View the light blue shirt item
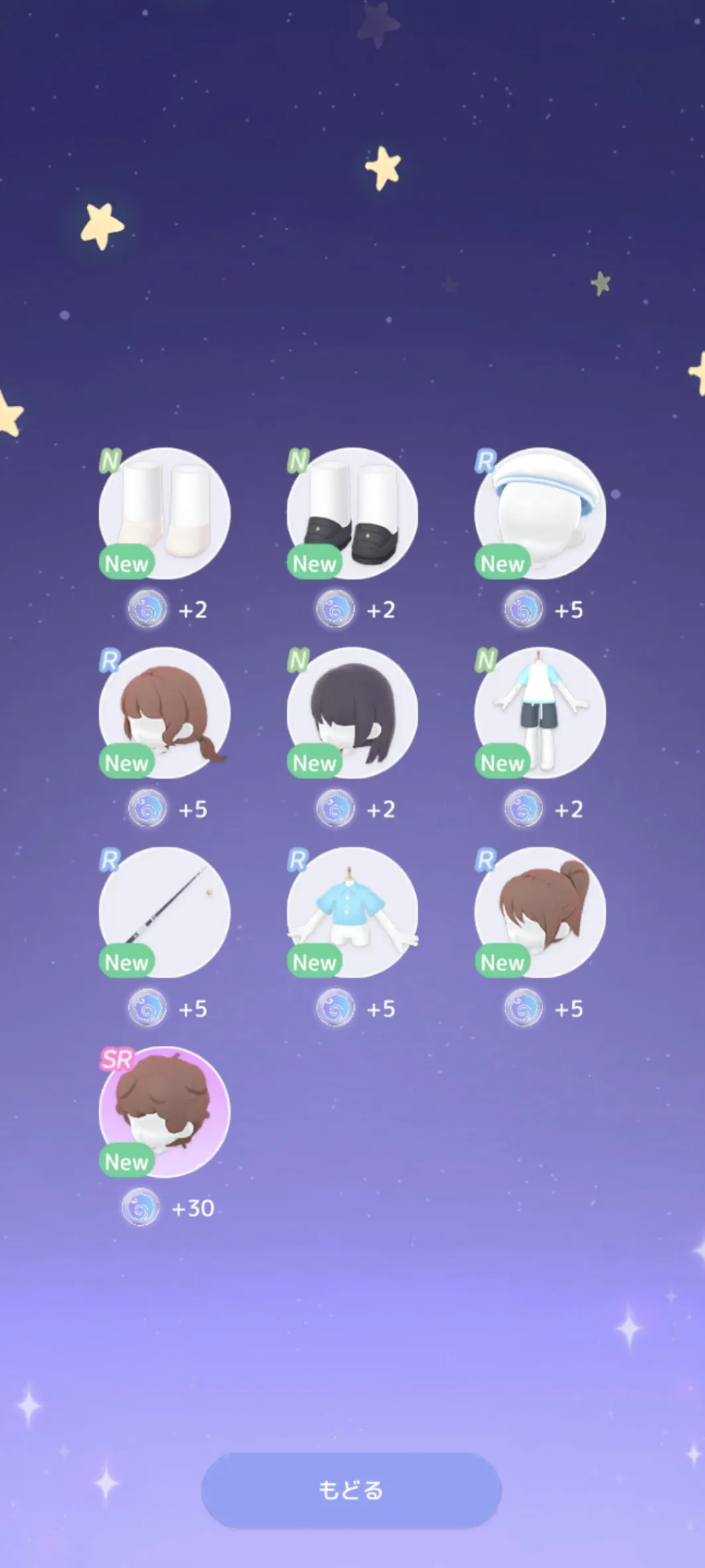Image resolution: width=705 pixels, height=1568 pixels. 352,912
